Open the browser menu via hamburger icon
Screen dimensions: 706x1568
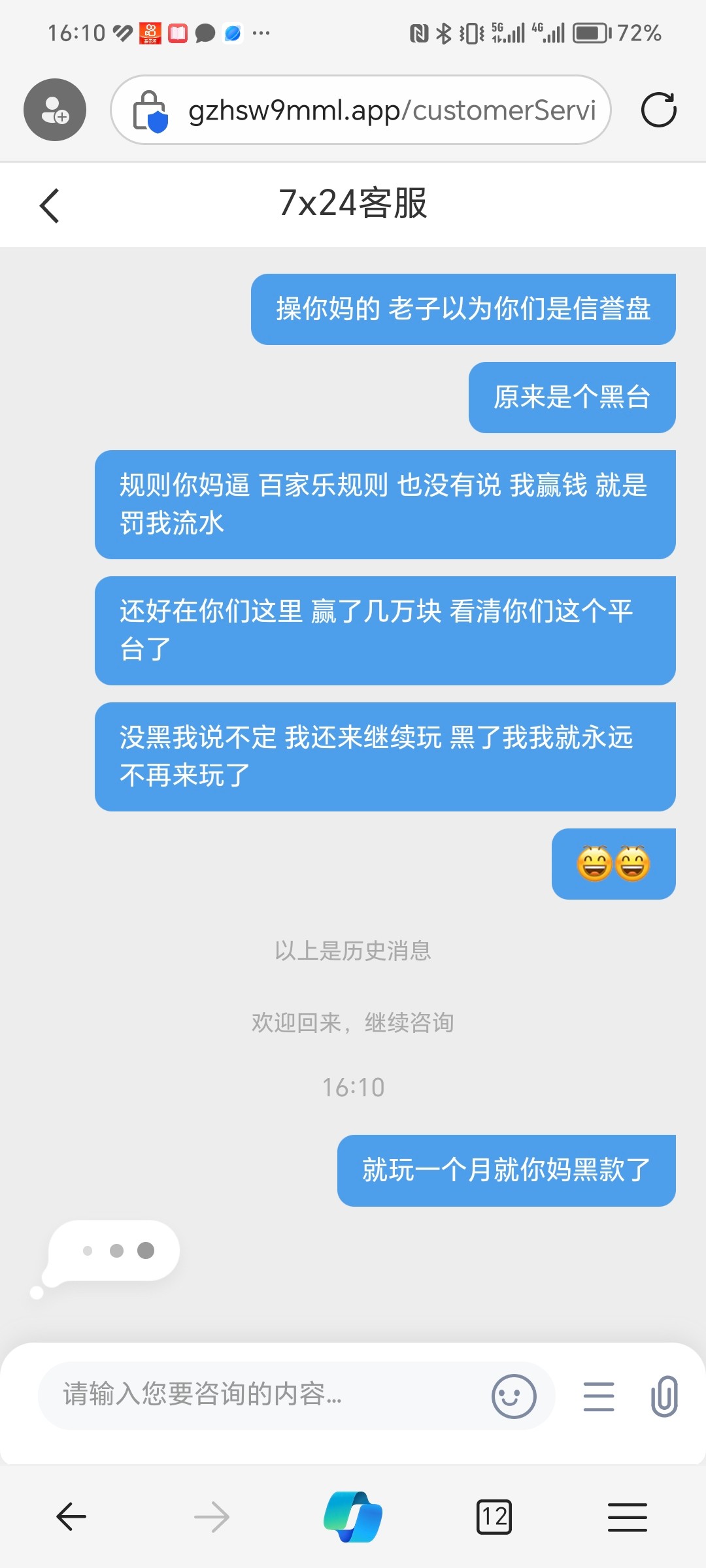626,1518
